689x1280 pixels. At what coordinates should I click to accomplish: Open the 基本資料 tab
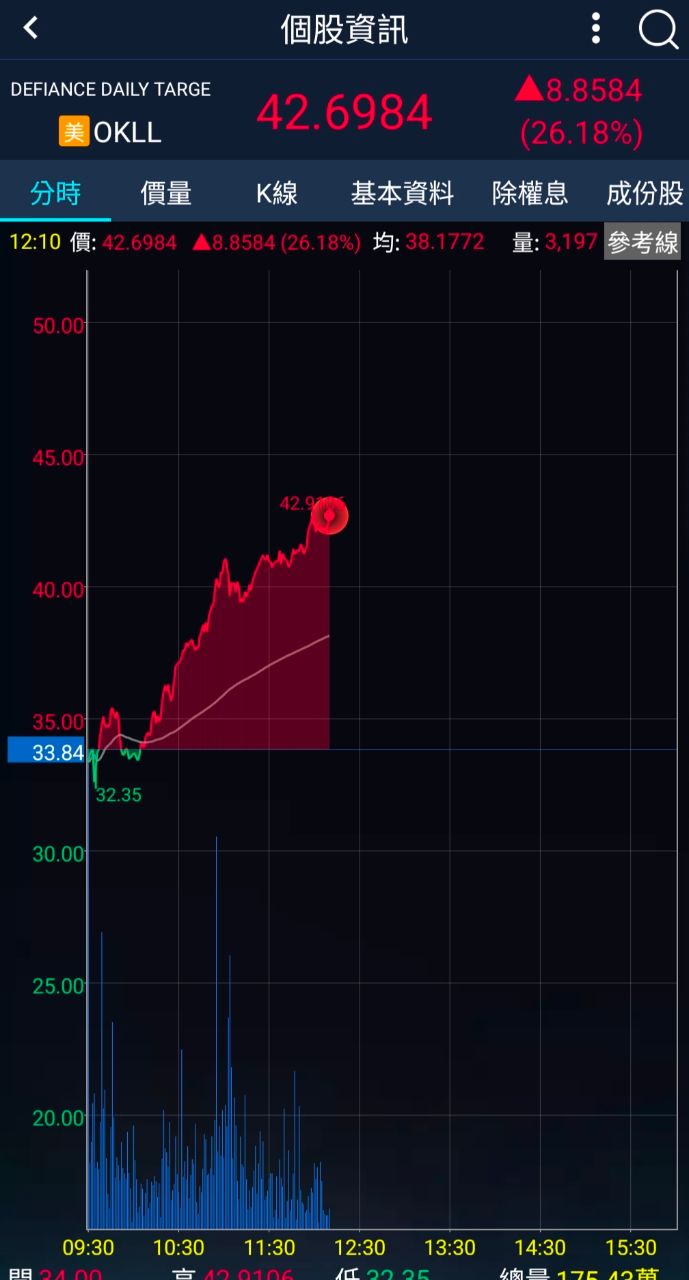tap(402, 192)
